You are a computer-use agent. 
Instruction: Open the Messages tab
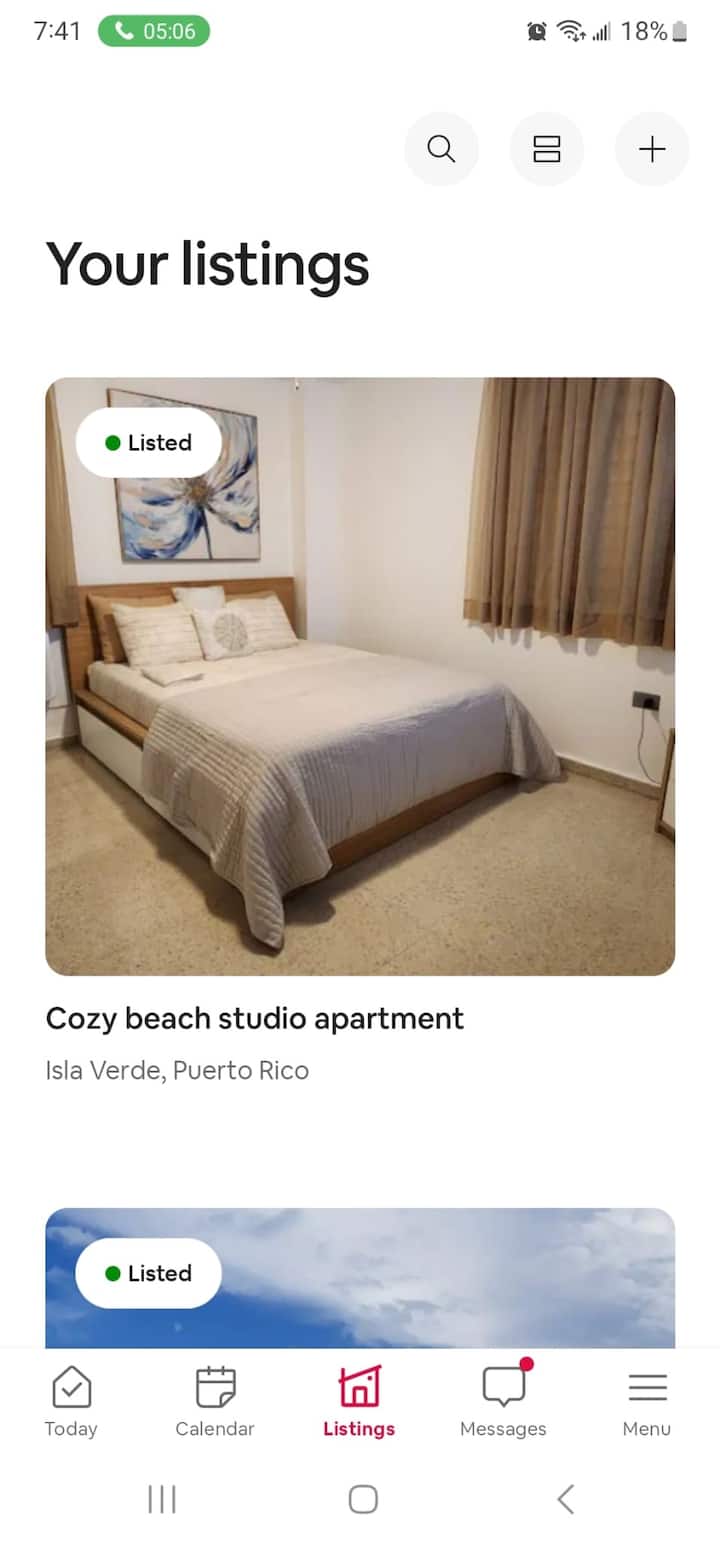tap(503, 1401)
